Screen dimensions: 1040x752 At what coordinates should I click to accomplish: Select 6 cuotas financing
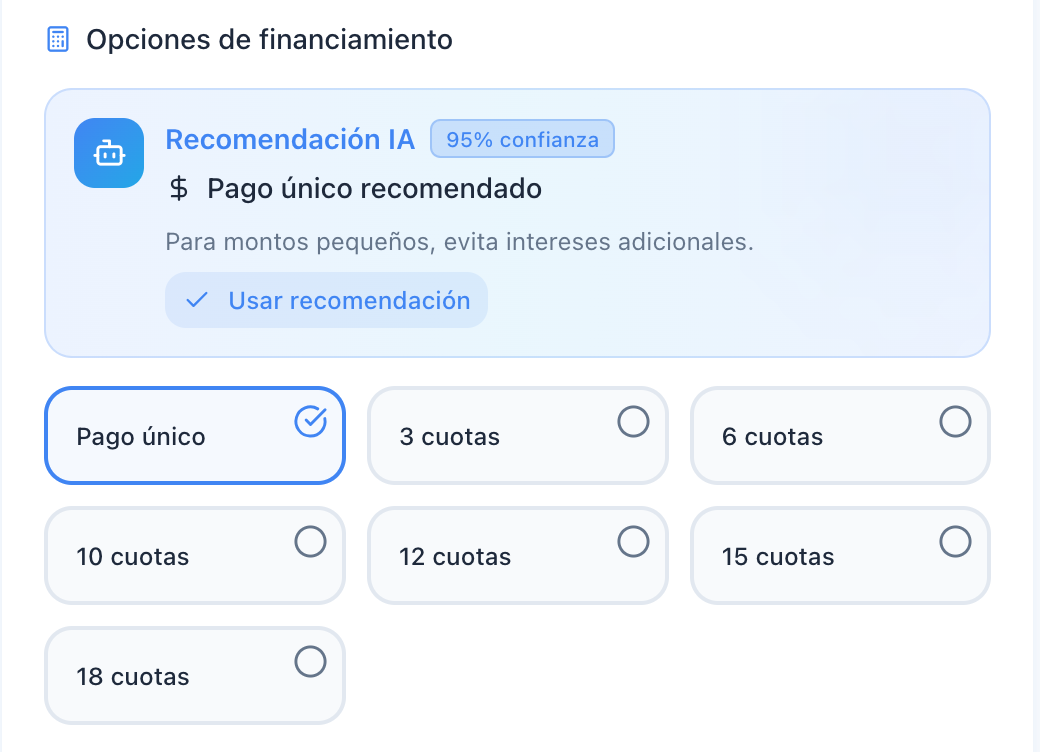(x=840, y=436)
